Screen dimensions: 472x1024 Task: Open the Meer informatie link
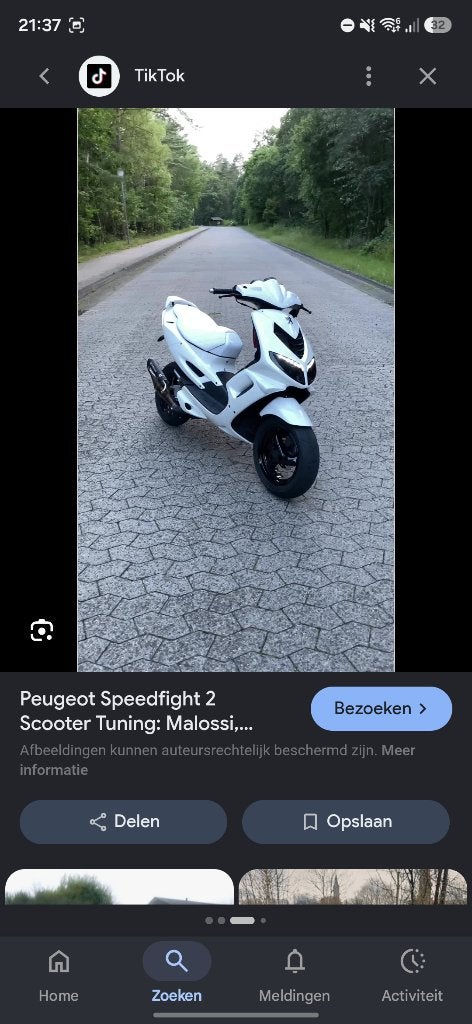(217, 760)
